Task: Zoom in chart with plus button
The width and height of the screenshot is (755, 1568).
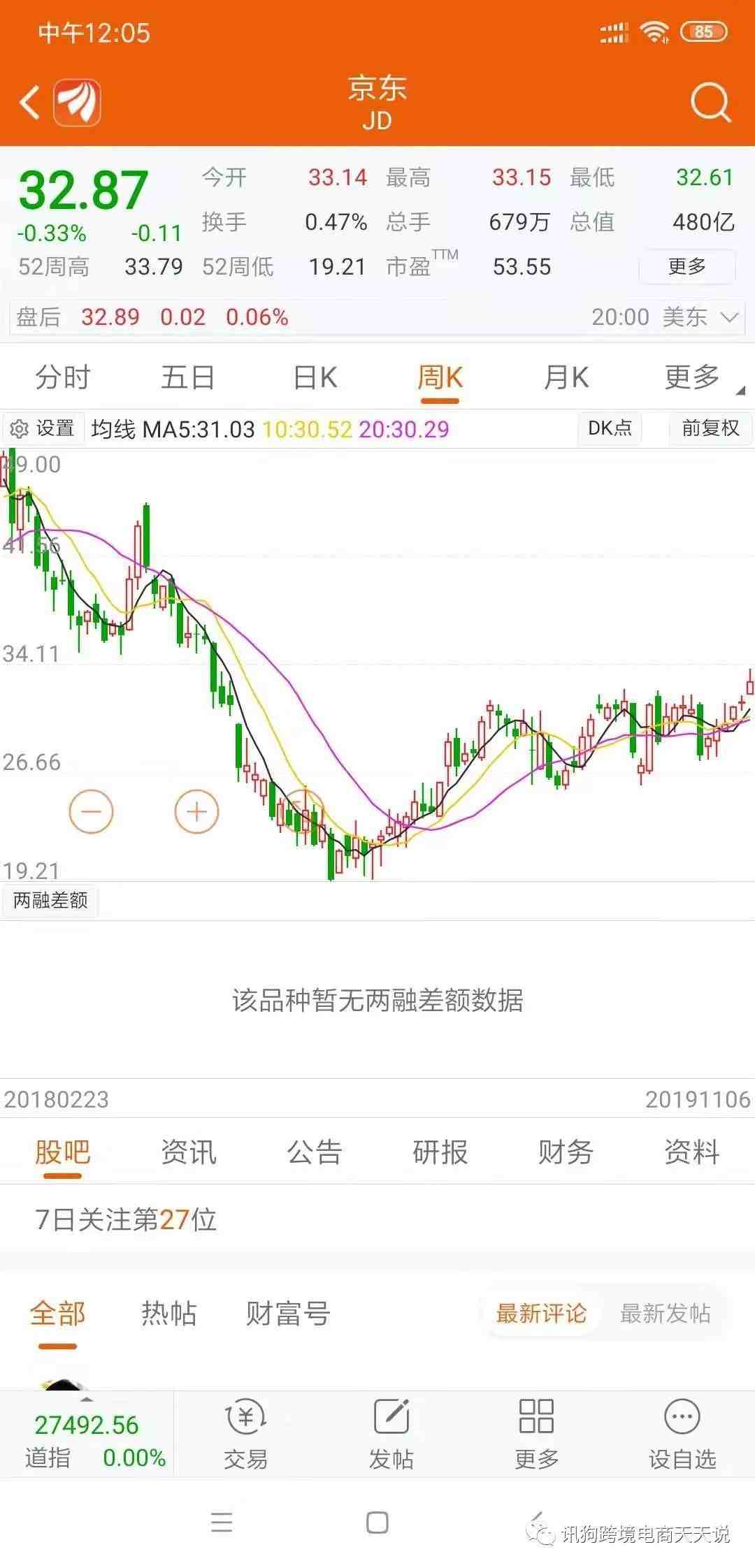Action: pyautogui.click(x=196, y=811)
